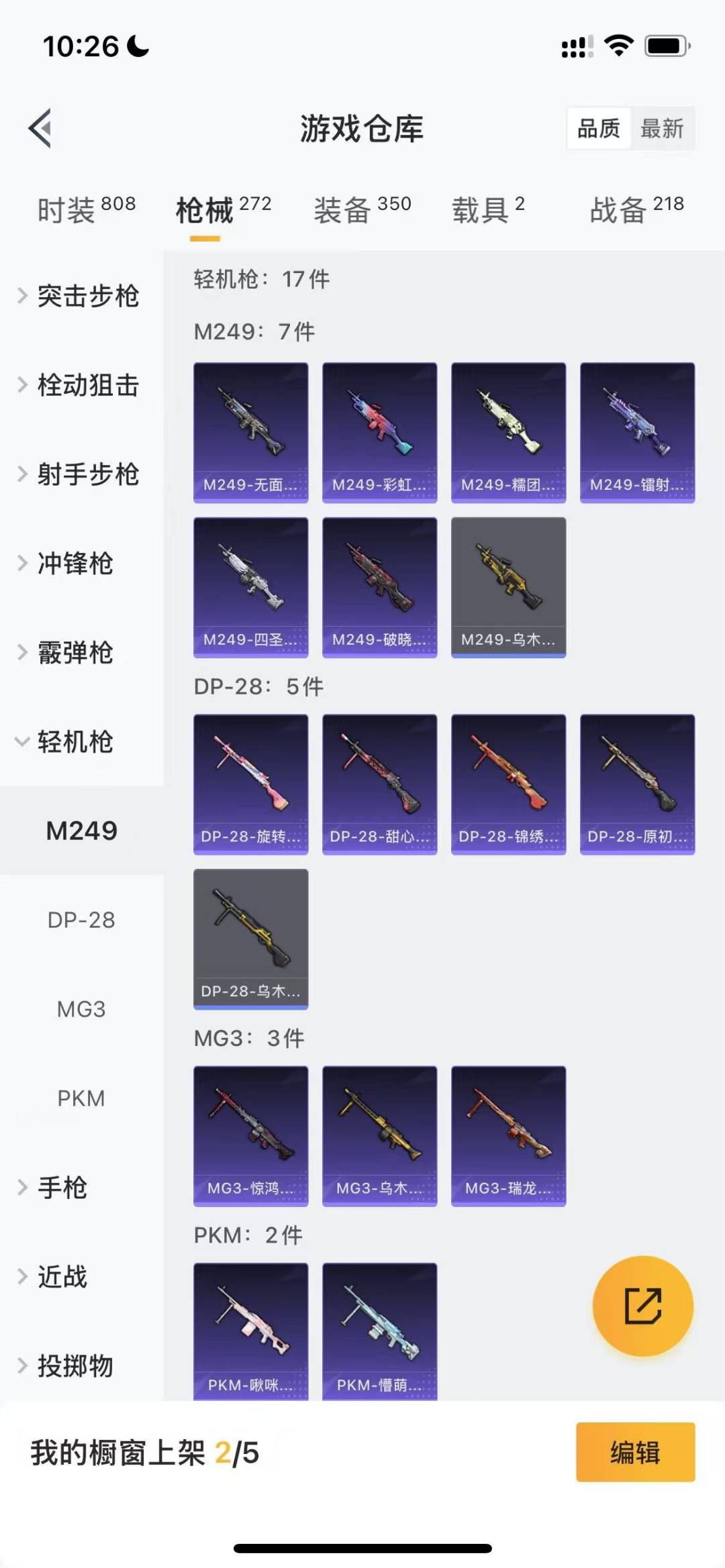Open the M249-彩虹 skin tile
725x1568 pixels.
[x=380, y=433]
